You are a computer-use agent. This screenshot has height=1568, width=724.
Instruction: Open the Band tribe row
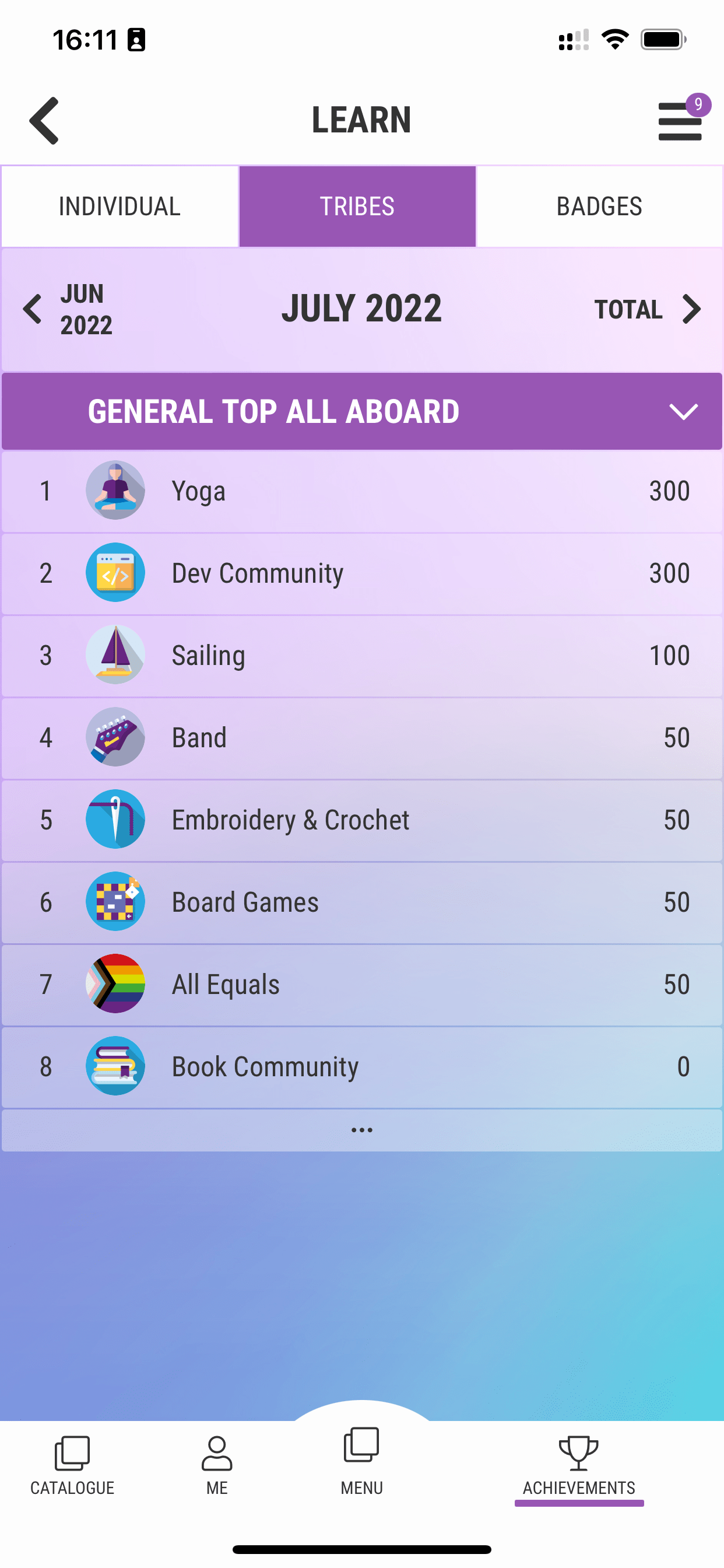pyautogui.click(x=362, y=738)
